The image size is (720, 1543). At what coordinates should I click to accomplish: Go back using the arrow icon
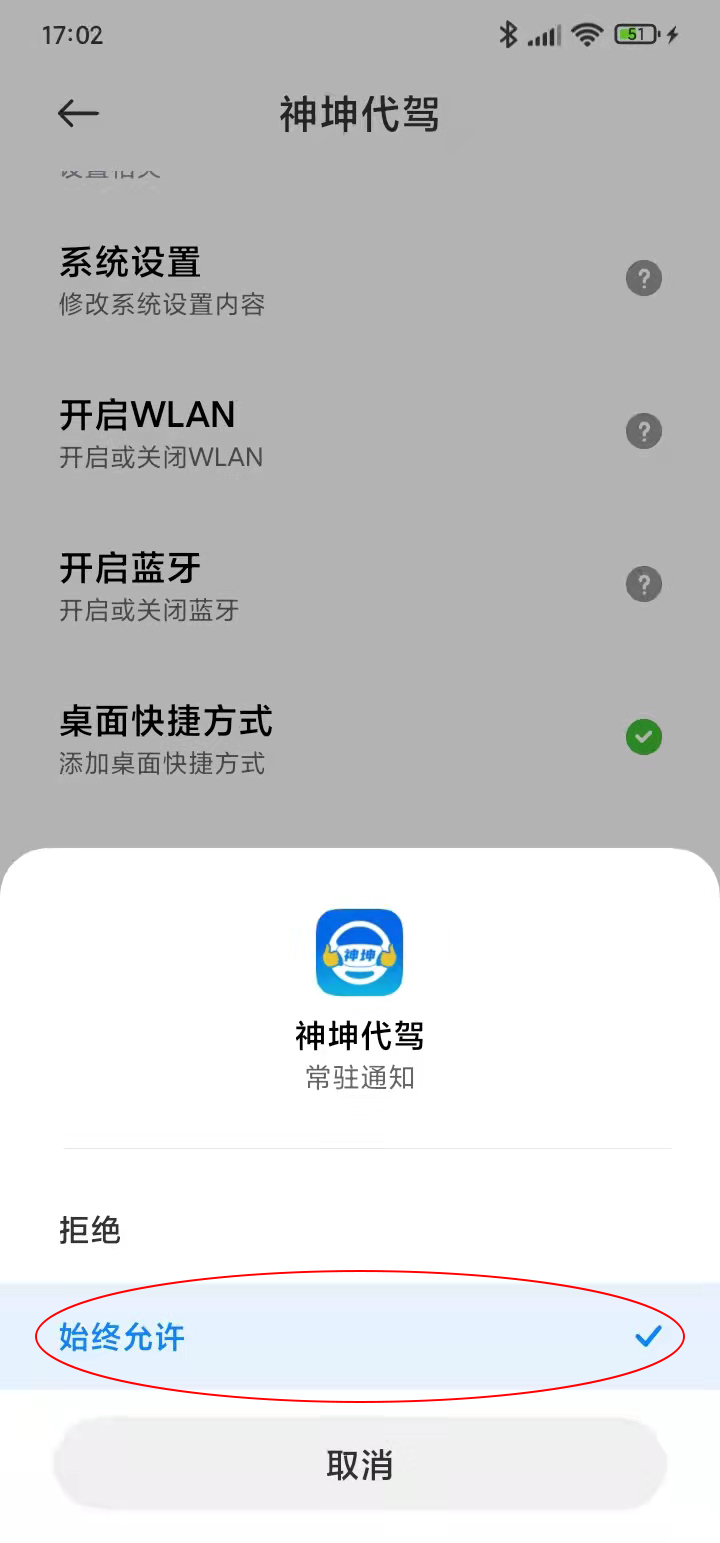click(78, 114)
